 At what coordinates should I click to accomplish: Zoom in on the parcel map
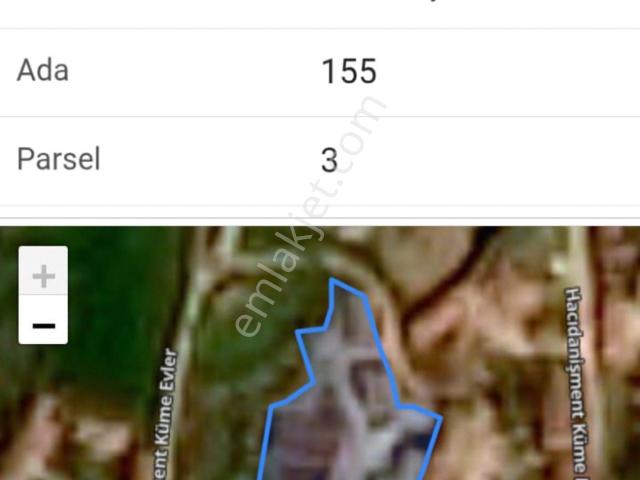(x=43, y=276)
